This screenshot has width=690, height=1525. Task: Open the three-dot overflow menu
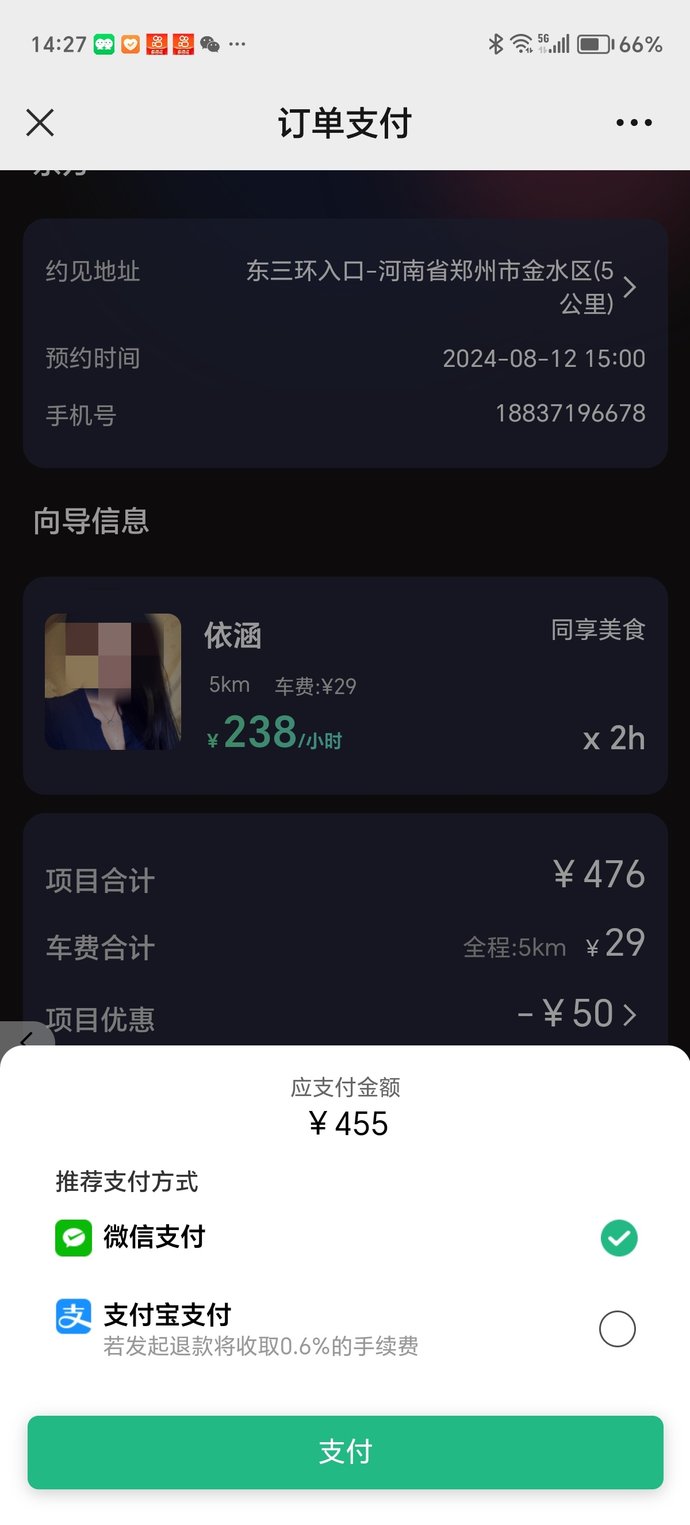tap(634, 123)
